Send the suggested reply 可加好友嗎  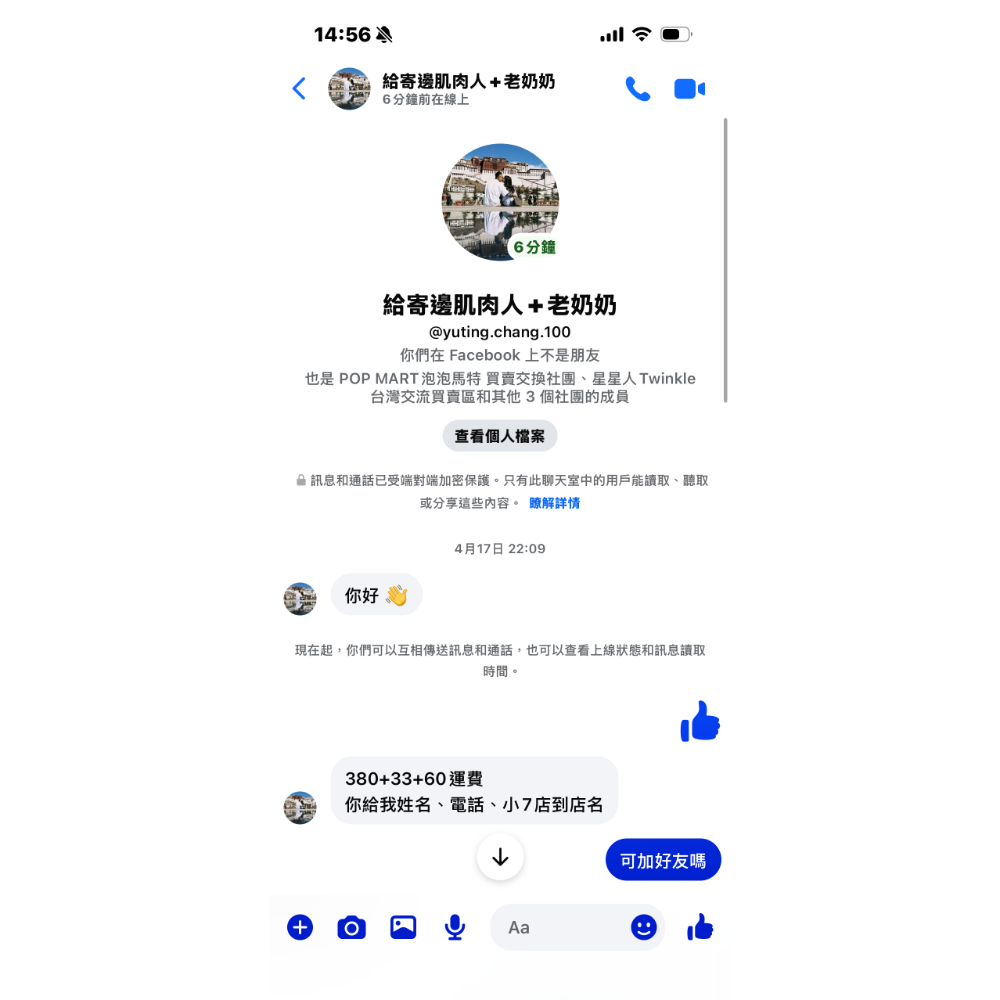coord(663,860)
